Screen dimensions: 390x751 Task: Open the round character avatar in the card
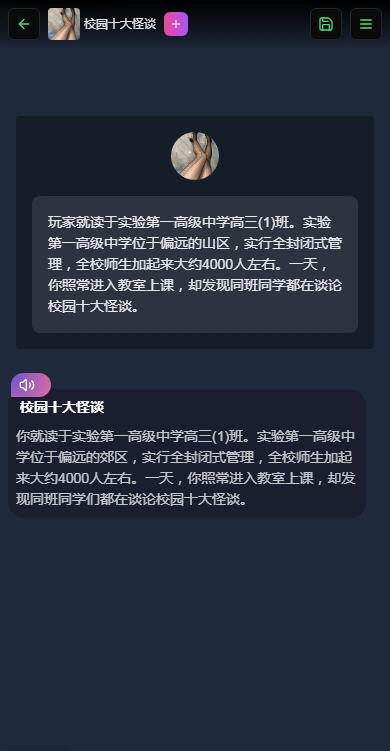tap(195, 156)
